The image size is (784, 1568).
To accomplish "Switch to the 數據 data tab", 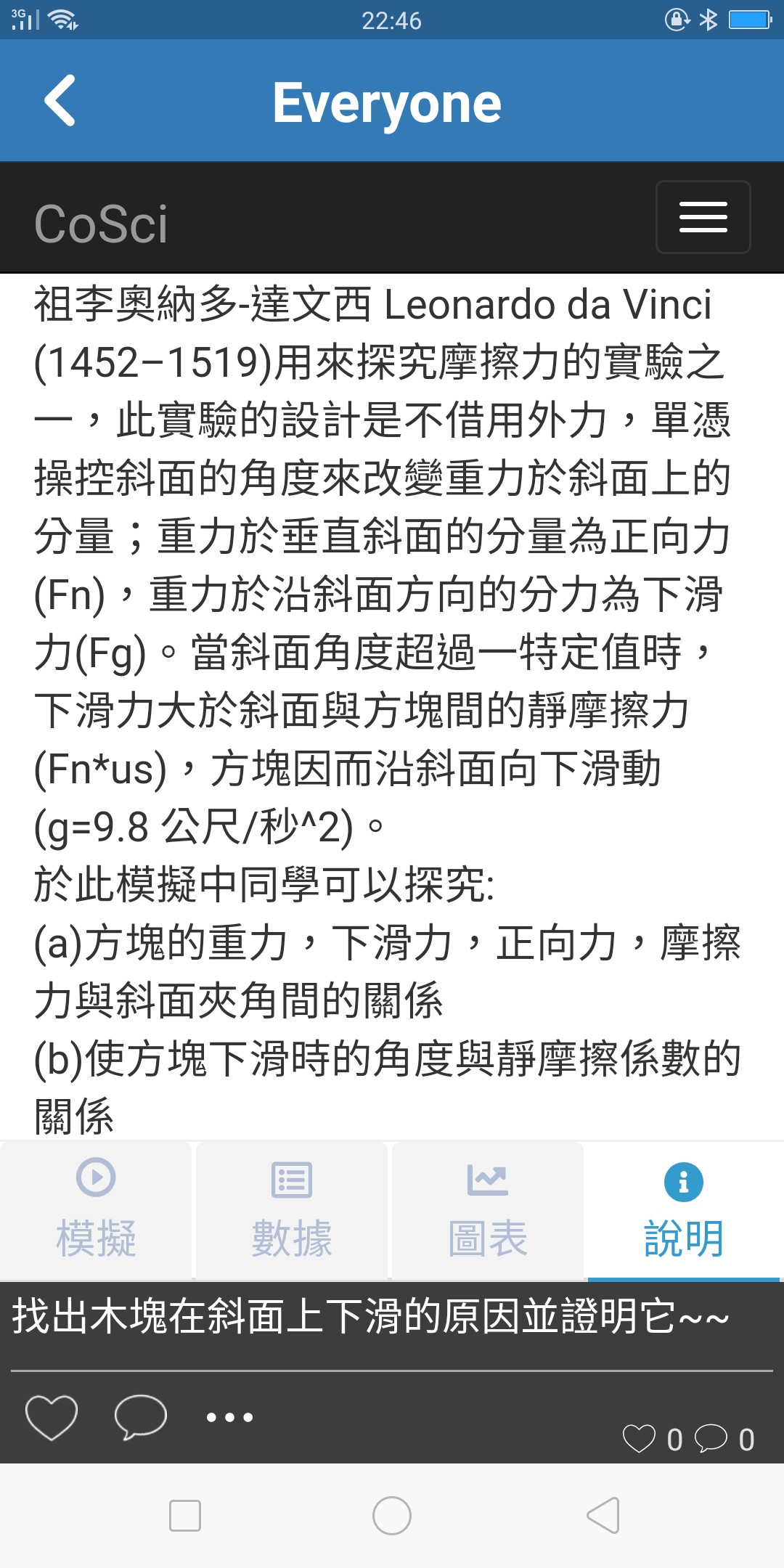I will click(292, 1210).
